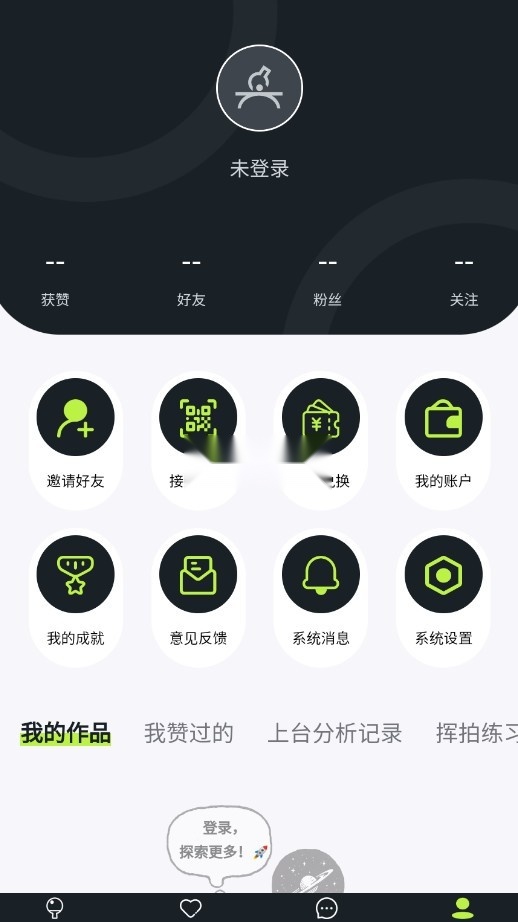Open the QR code scan shortcut

pyautogui.click(x=198, y=440)
